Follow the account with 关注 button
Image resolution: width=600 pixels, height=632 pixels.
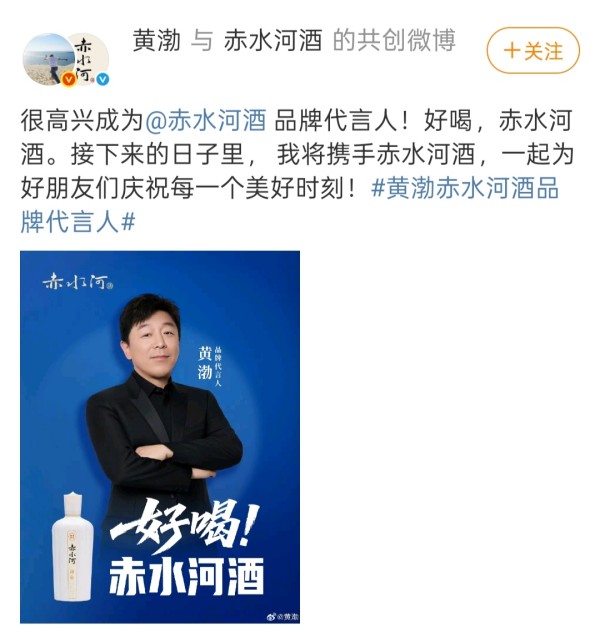point(533,51)
